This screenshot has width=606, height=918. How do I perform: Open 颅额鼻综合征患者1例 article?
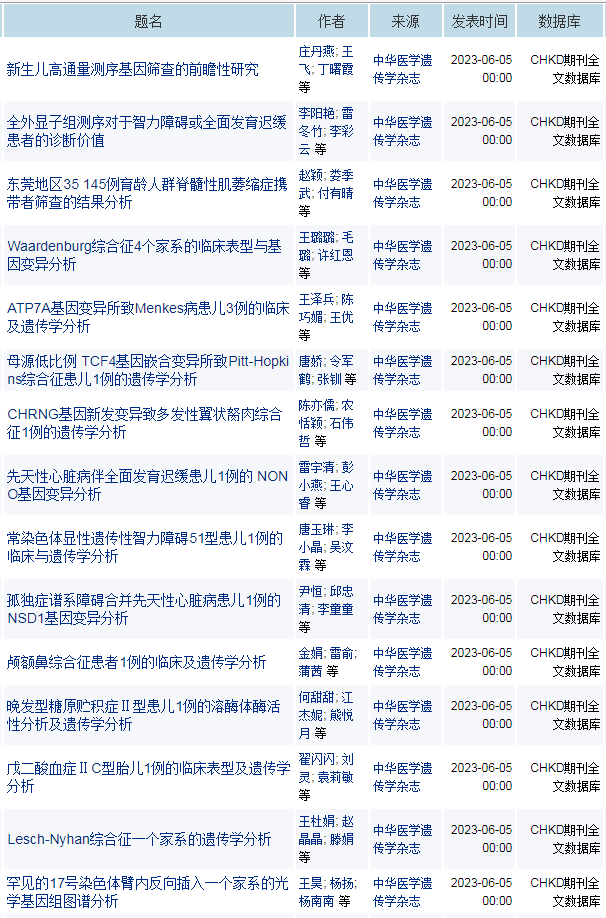[x=136, y=662]
